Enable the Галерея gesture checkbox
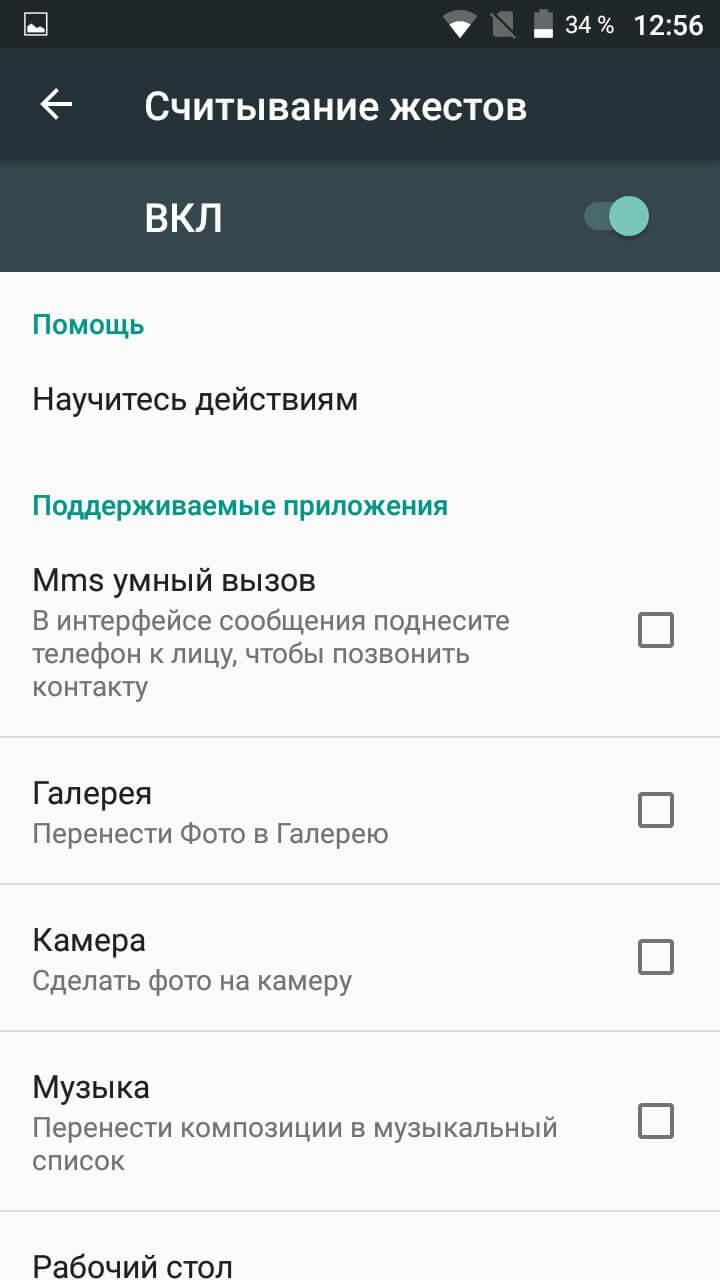This screenshot has height=1280, width=720. point(656,810)
